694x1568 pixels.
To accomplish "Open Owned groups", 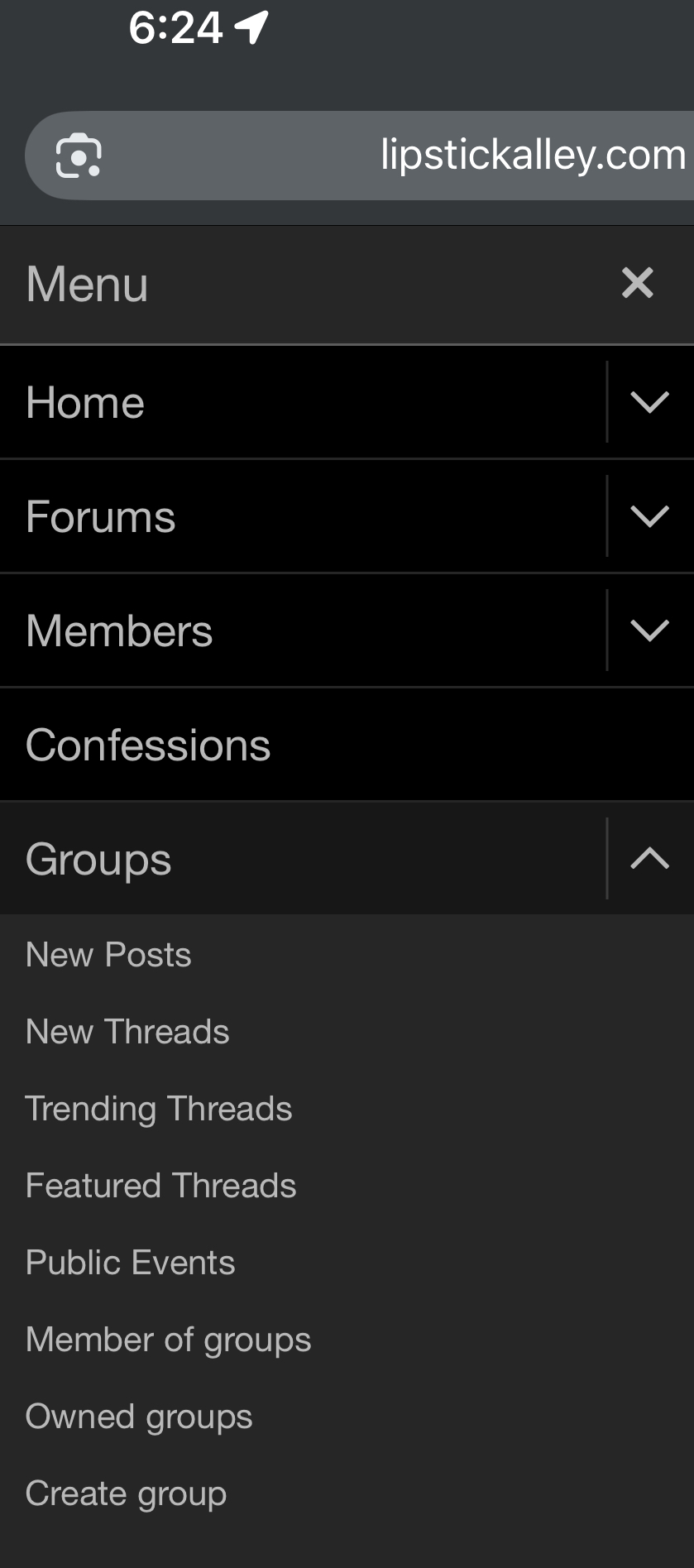I will [x=139, y=1417].
